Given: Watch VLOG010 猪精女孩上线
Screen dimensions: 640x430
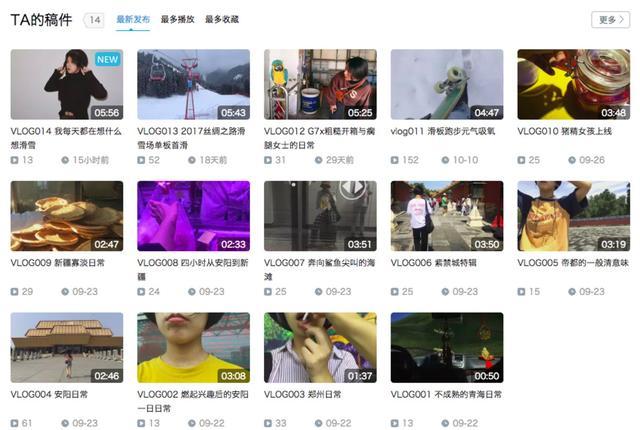Looking at the screenshot, I should coord(574,84).
